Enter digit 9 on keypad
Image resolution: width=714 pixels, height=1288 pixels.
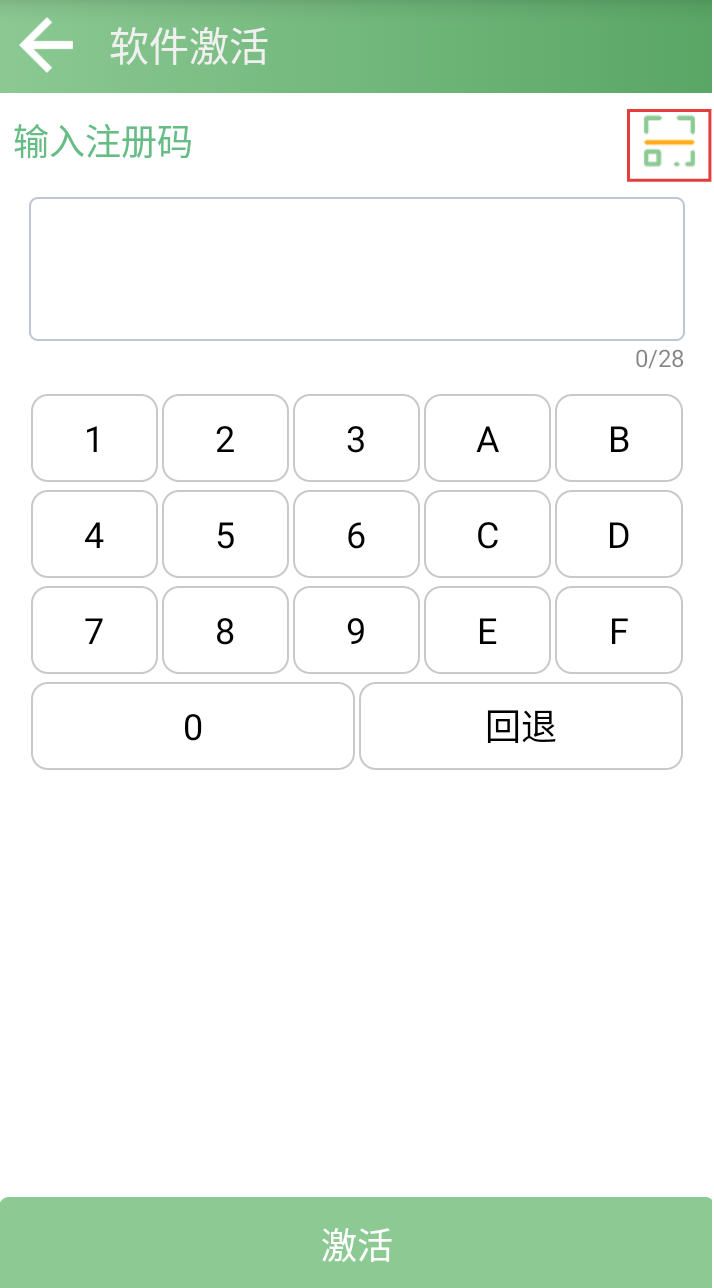(356, 630)
